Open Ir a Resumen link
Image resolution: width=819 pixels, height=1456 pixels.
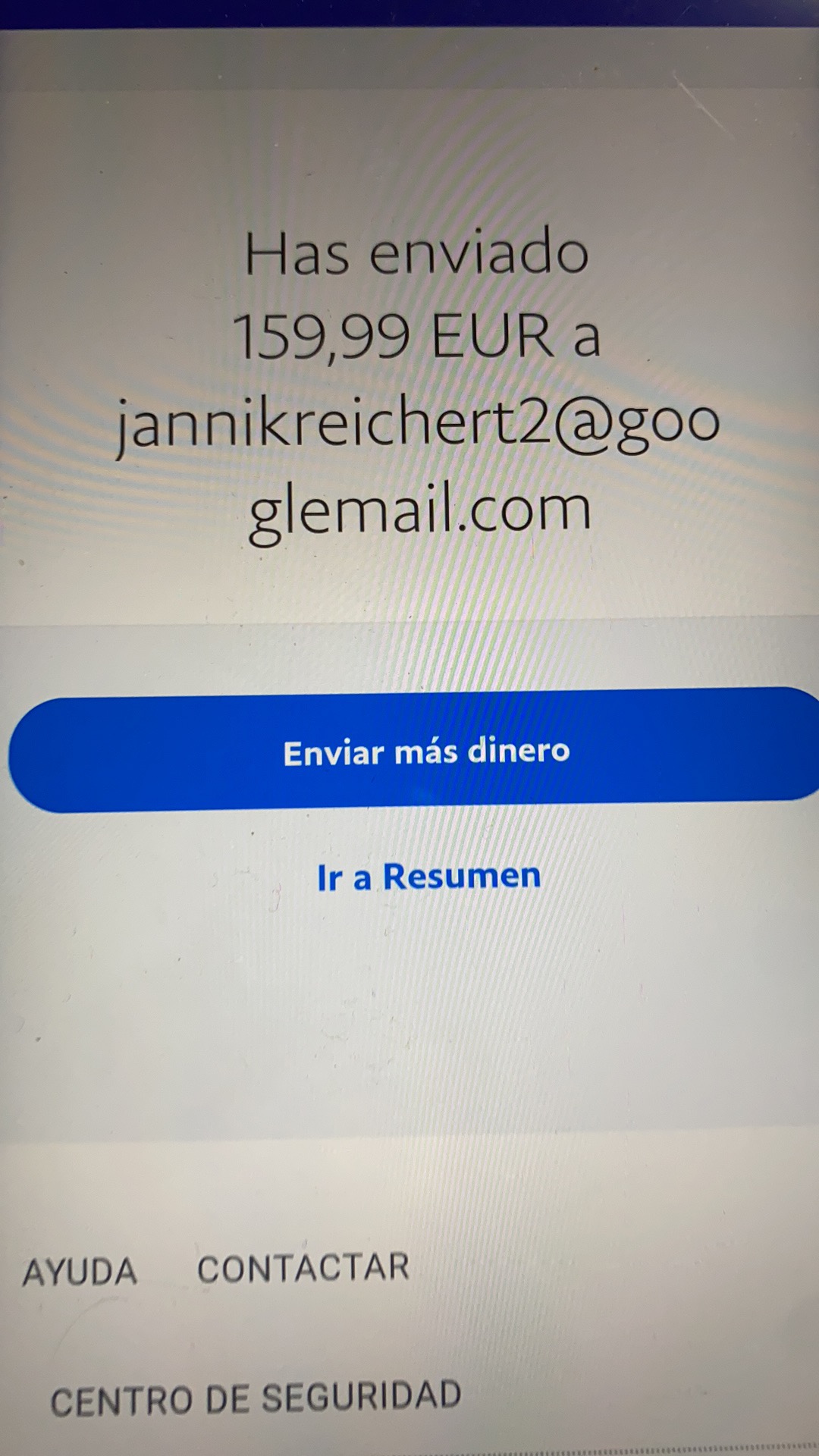click(428, 877)
